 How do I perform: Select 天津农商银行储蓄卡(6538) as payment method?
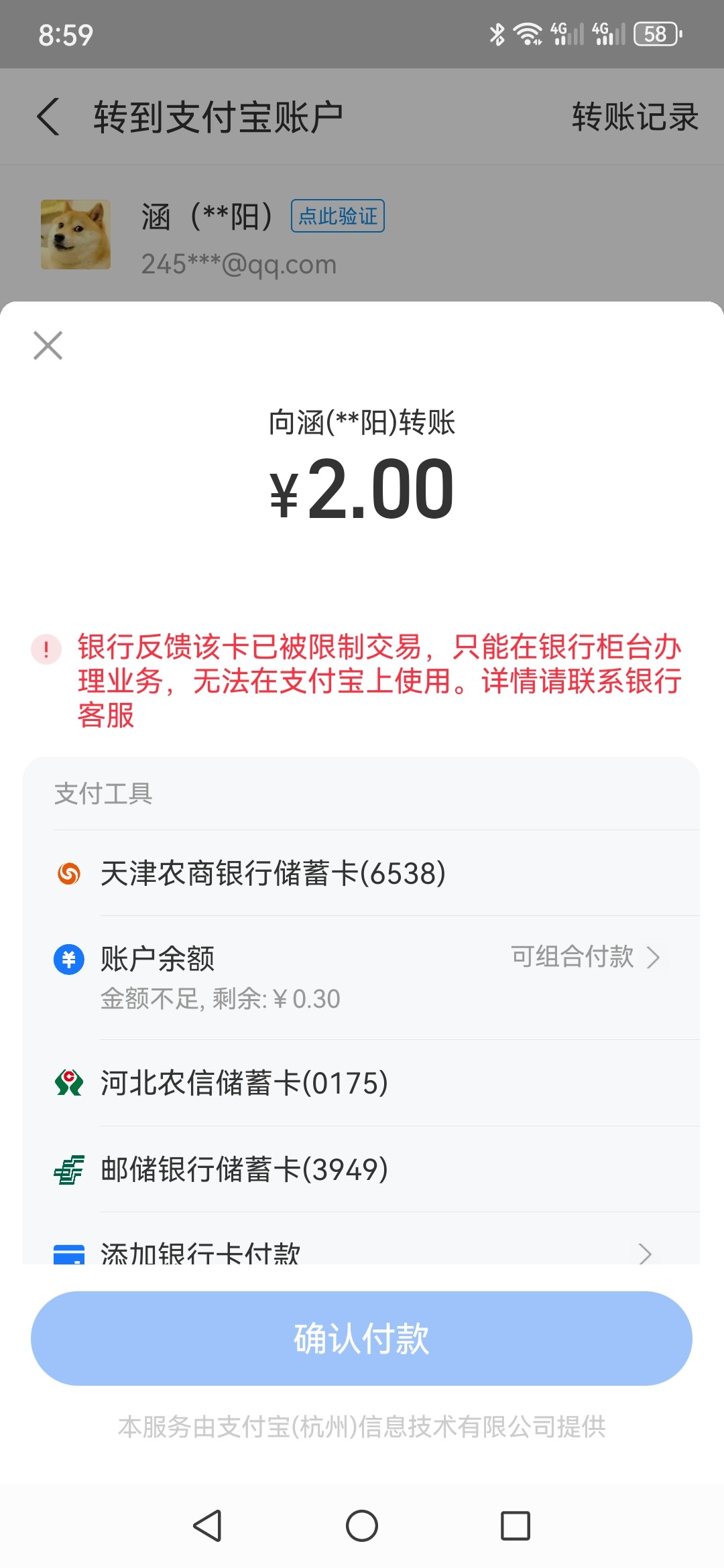(273, 874)
